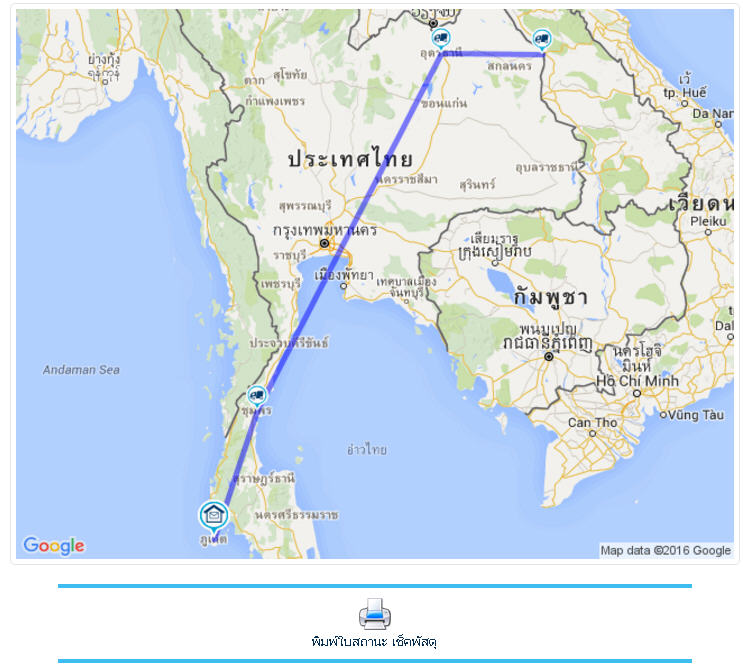Tap the Udon Thani truck marker

click(441, 39)
